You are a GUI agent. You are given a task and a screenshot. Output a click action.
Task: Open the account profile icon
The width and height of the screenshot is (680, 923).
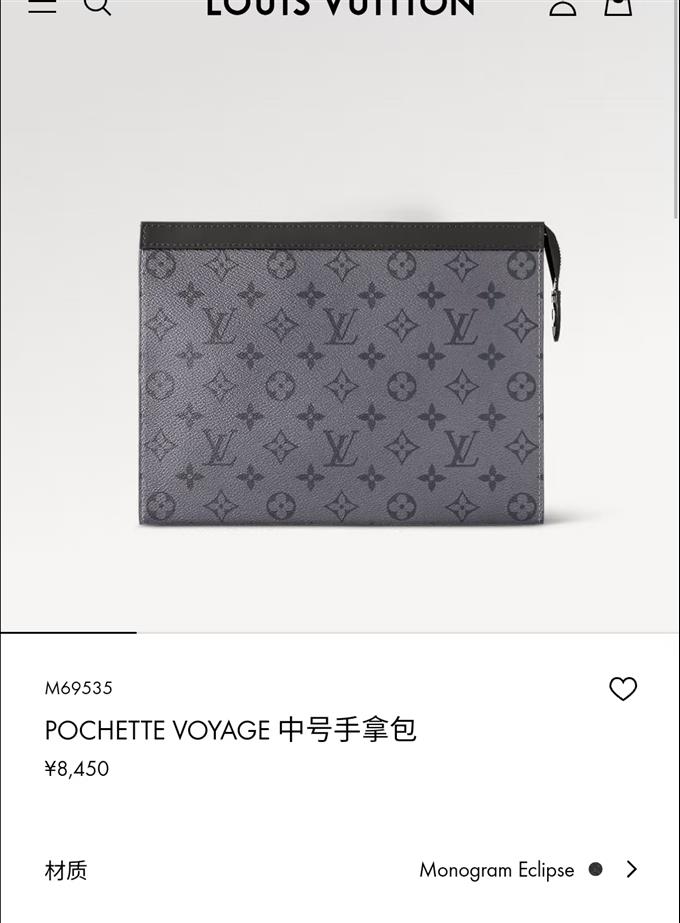pyautogui.click(x=563, y=6)
